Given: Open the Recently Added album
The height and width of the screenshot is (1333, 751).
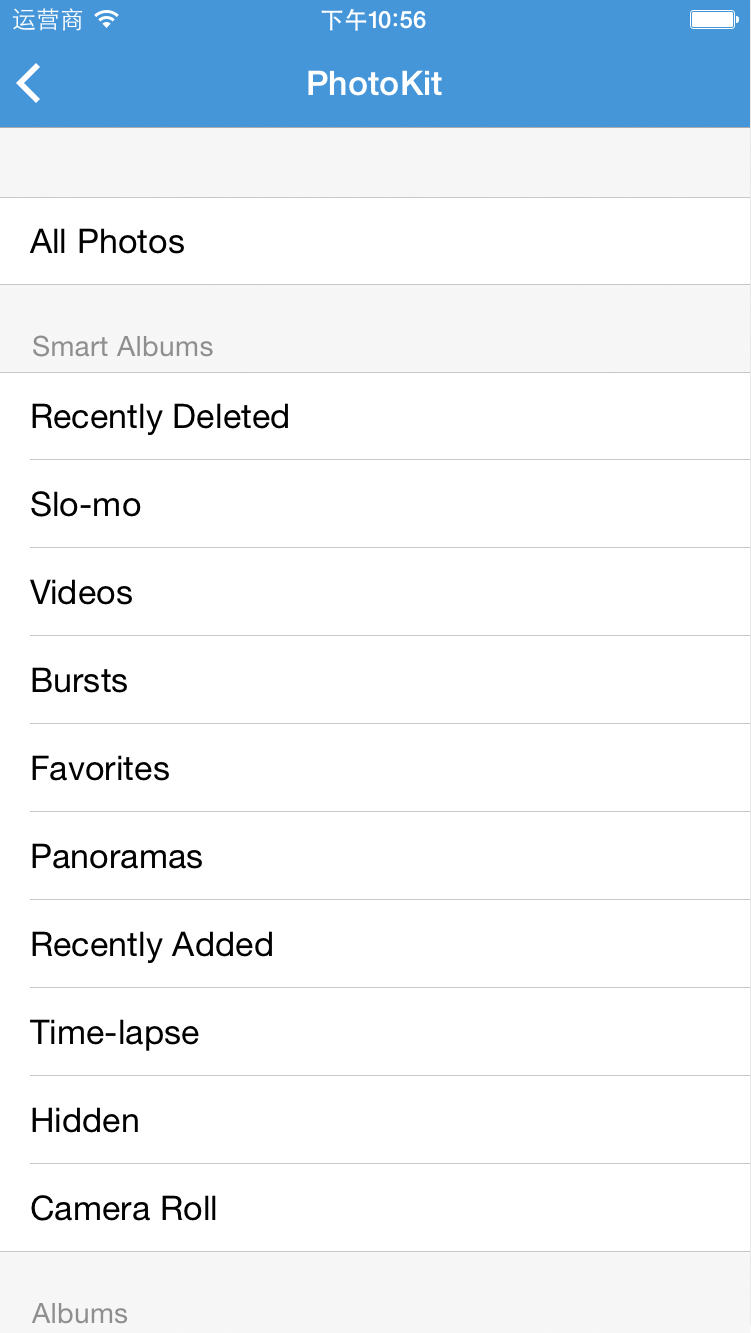Looking at the screenshot, I should tap(375, 944).
